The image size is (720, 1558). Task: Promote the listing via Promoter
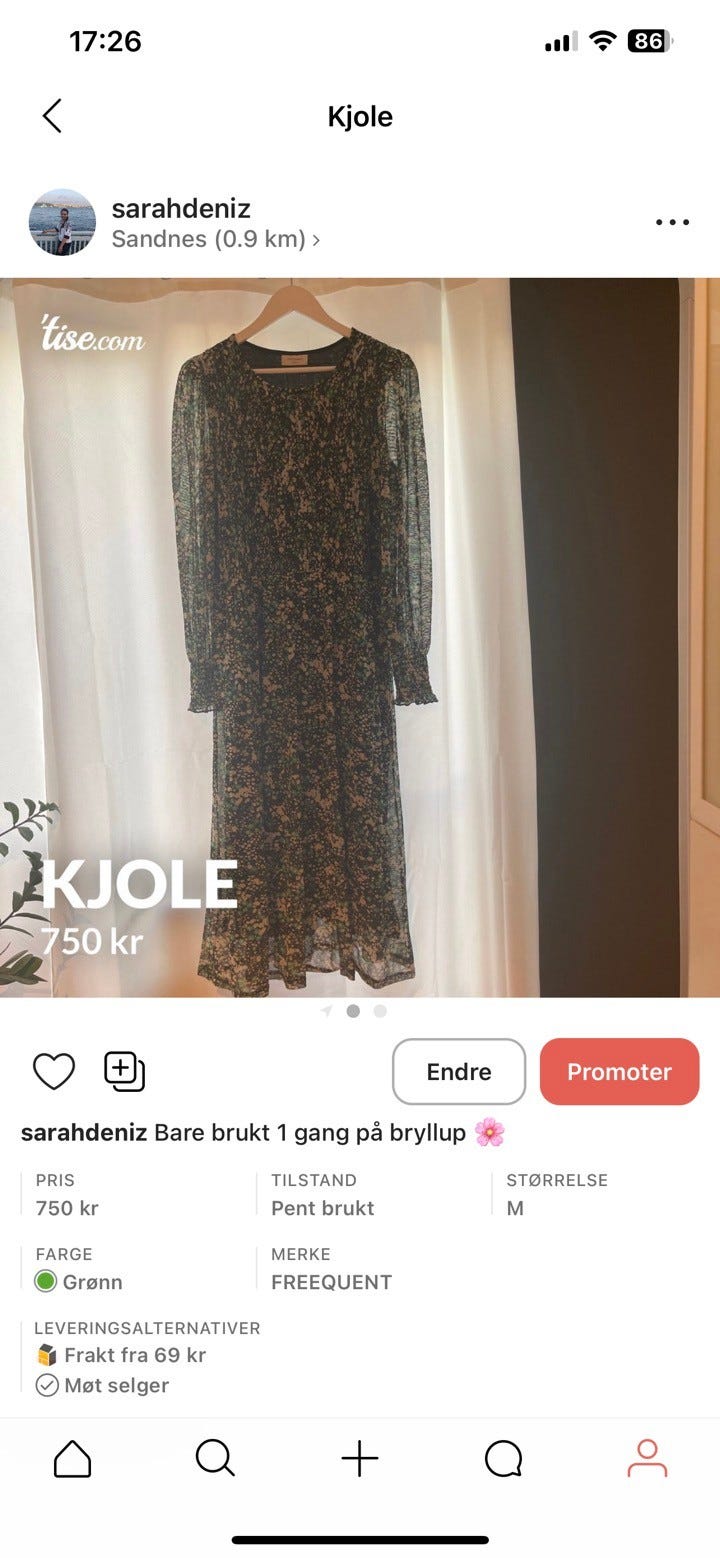pyautogui.click(x=619, y=1071)
